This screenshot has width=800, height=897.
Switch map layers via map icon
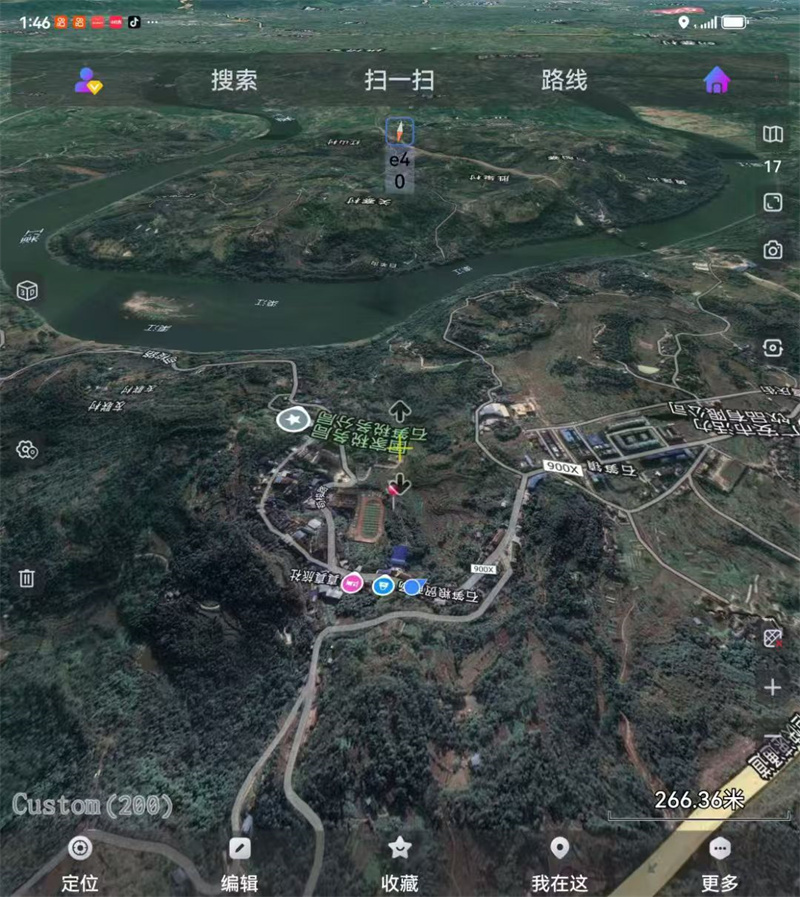click(x=772, y=134)
